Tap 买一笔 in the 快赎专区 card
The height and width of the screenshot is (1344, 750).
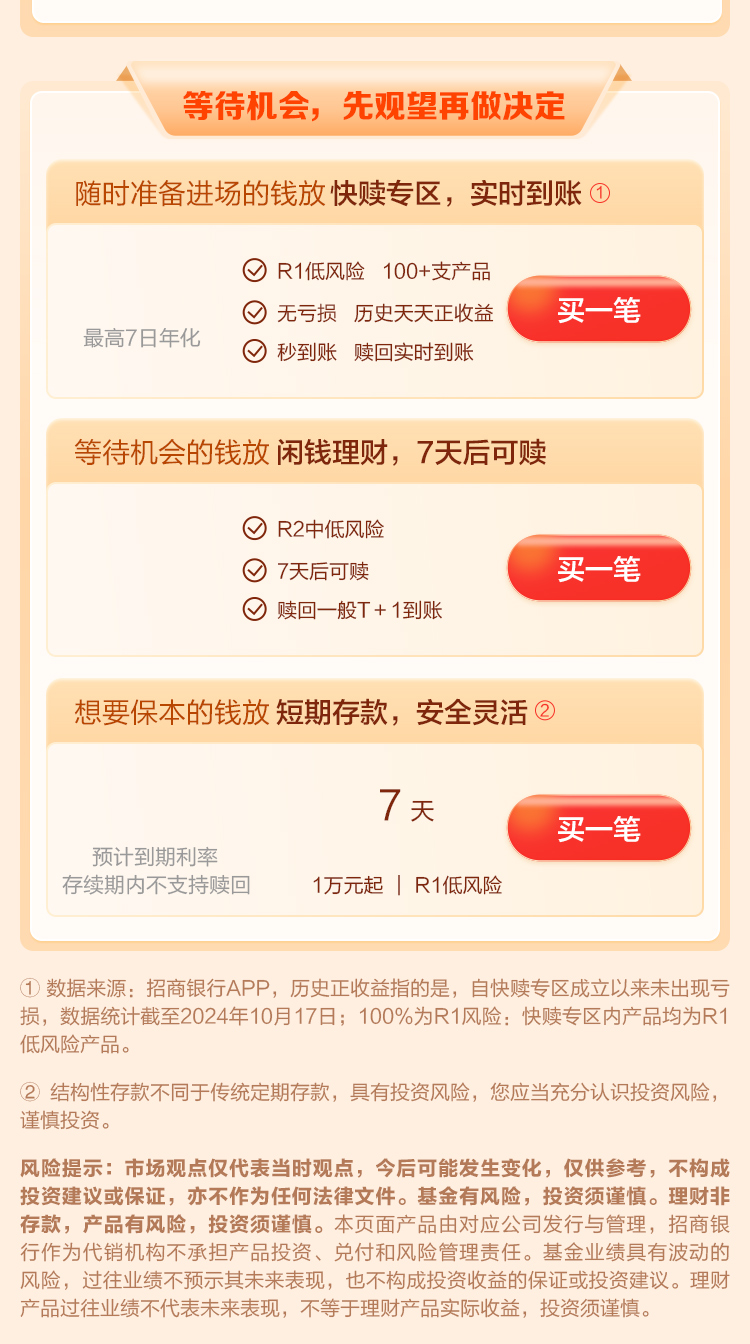coord(598,310)
